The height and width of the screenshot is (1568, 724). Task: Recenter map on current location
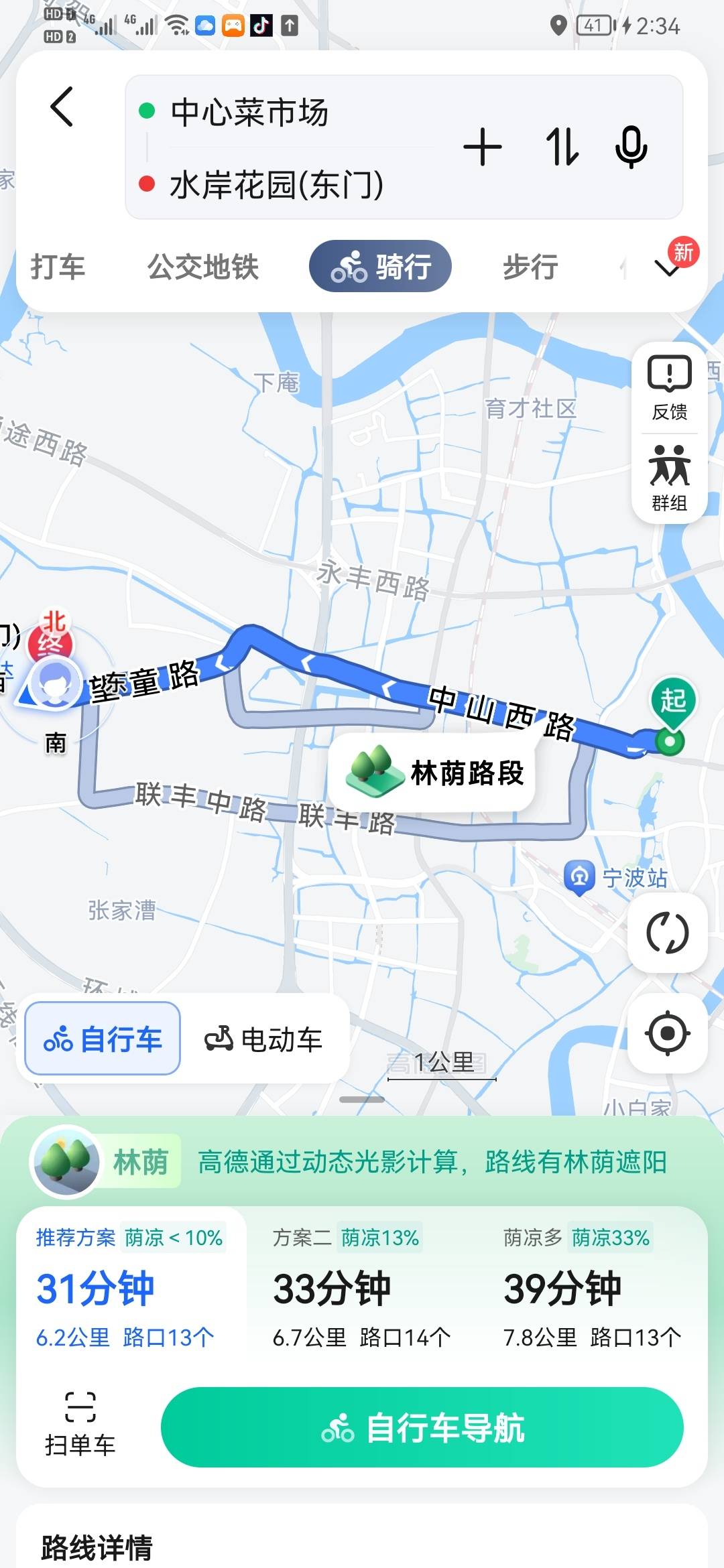pos(667,1033)
